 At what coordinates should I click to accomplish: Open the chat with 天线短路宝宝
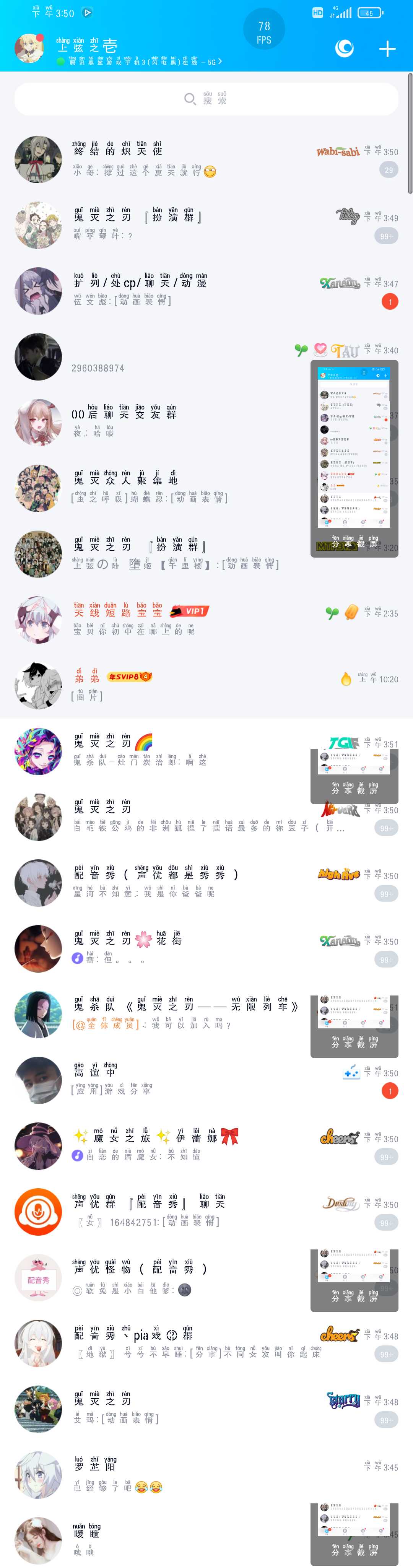click(182, 620)
